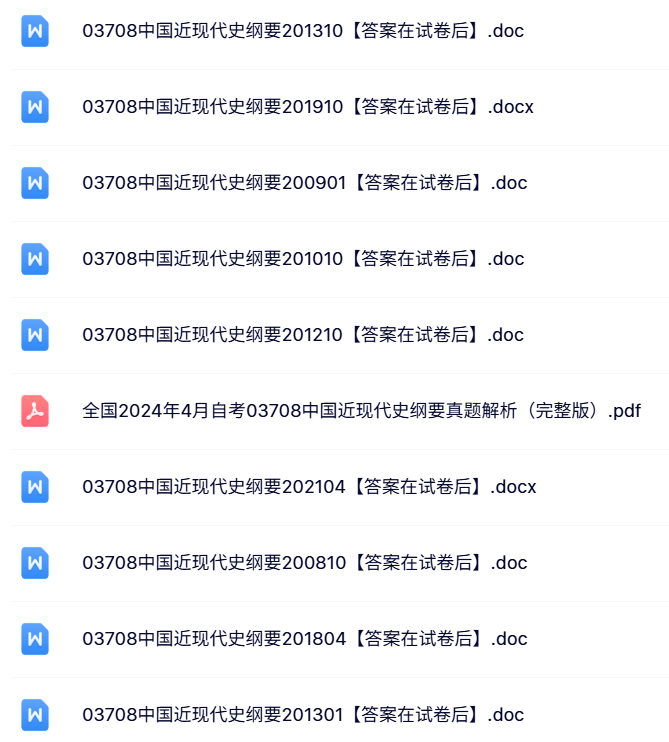Viewport: 669px width, 742px height.
Task: Open the 2024年4月 真题解析 PDF
Action: click(x=361, y=411)
